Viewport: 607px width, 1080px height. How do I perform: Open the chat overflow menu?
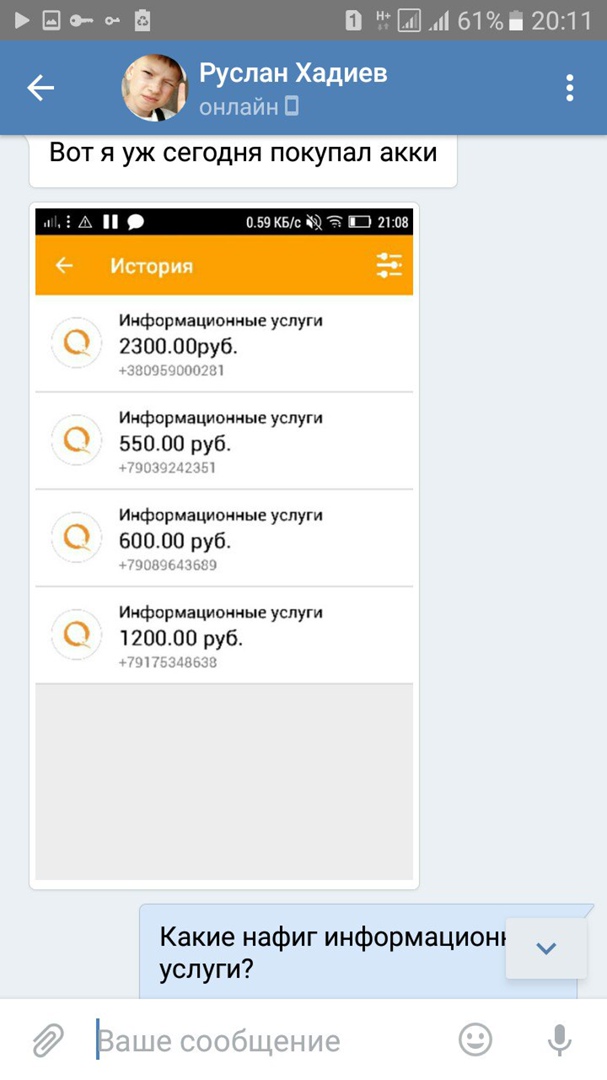point(569,88)
